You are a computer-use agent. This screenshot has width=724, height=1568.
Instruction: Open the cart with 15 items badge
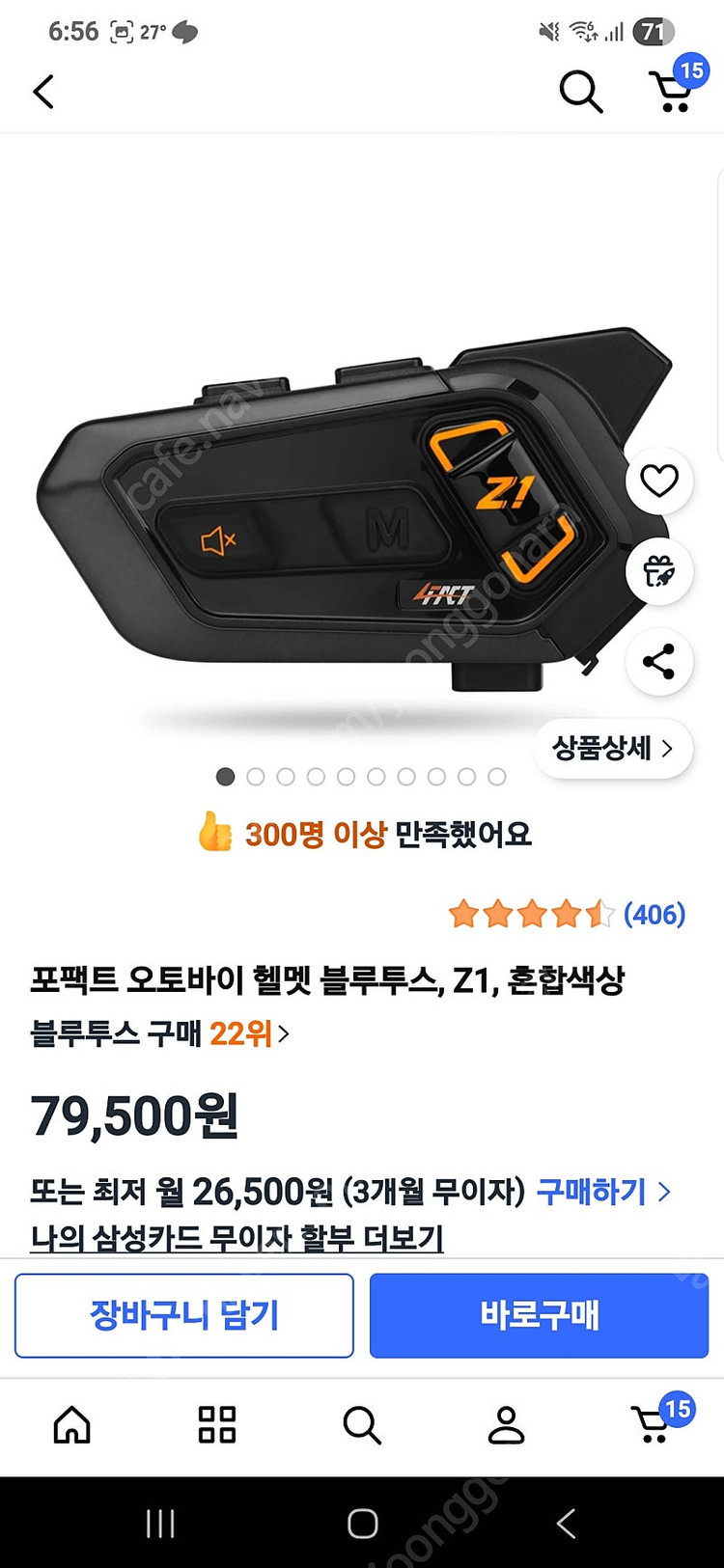tap(670, 94)
